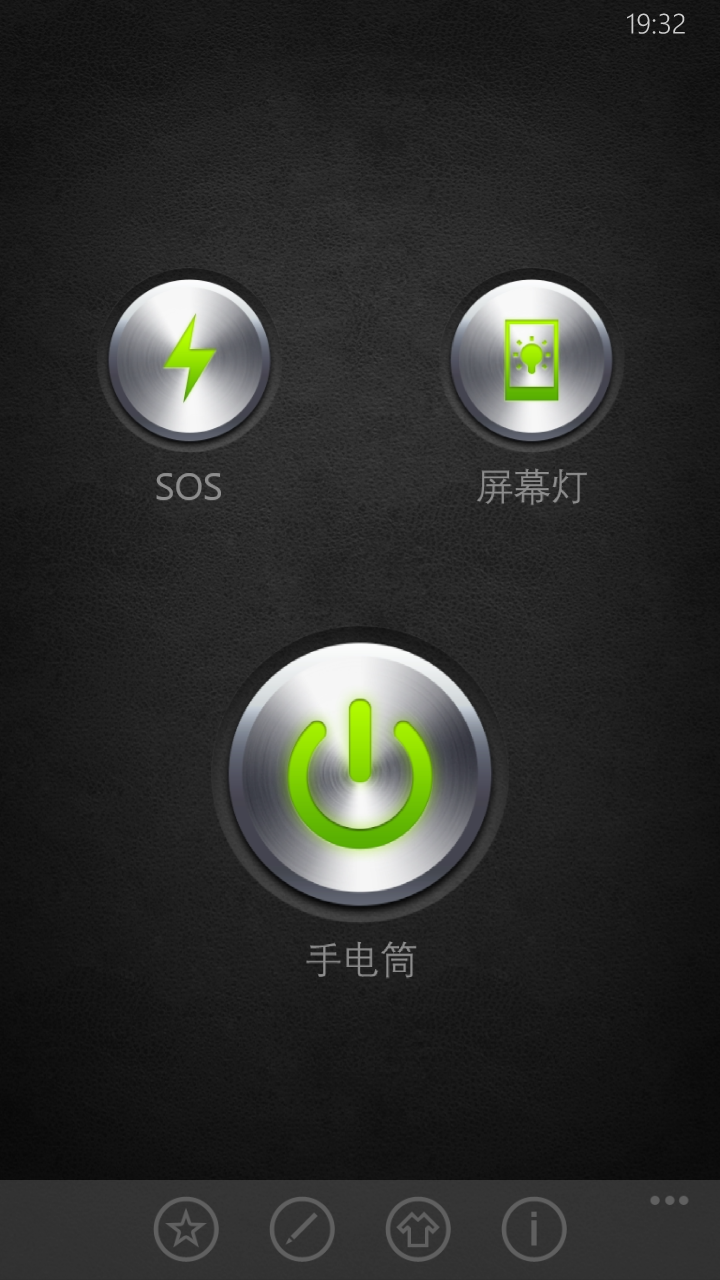Open the pencil feedback icon
The image size is (720, 1280).
(302, 1229)
